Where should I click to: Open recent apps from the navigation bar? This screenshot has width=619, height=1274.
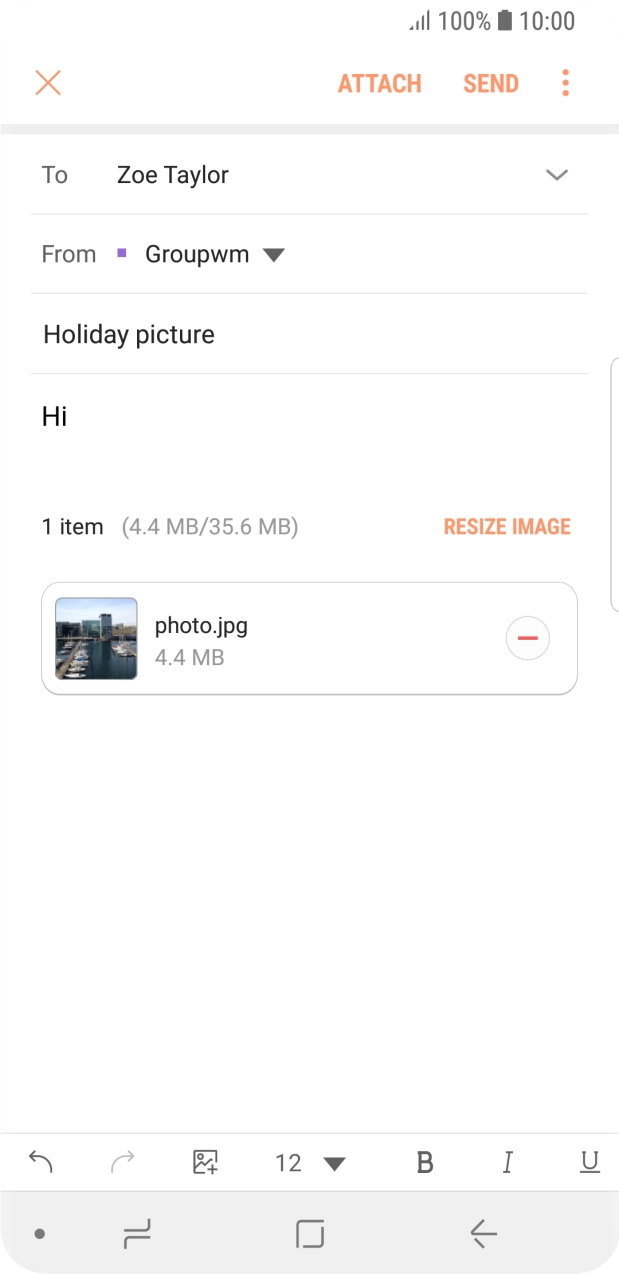click(x=137, y=1235)
